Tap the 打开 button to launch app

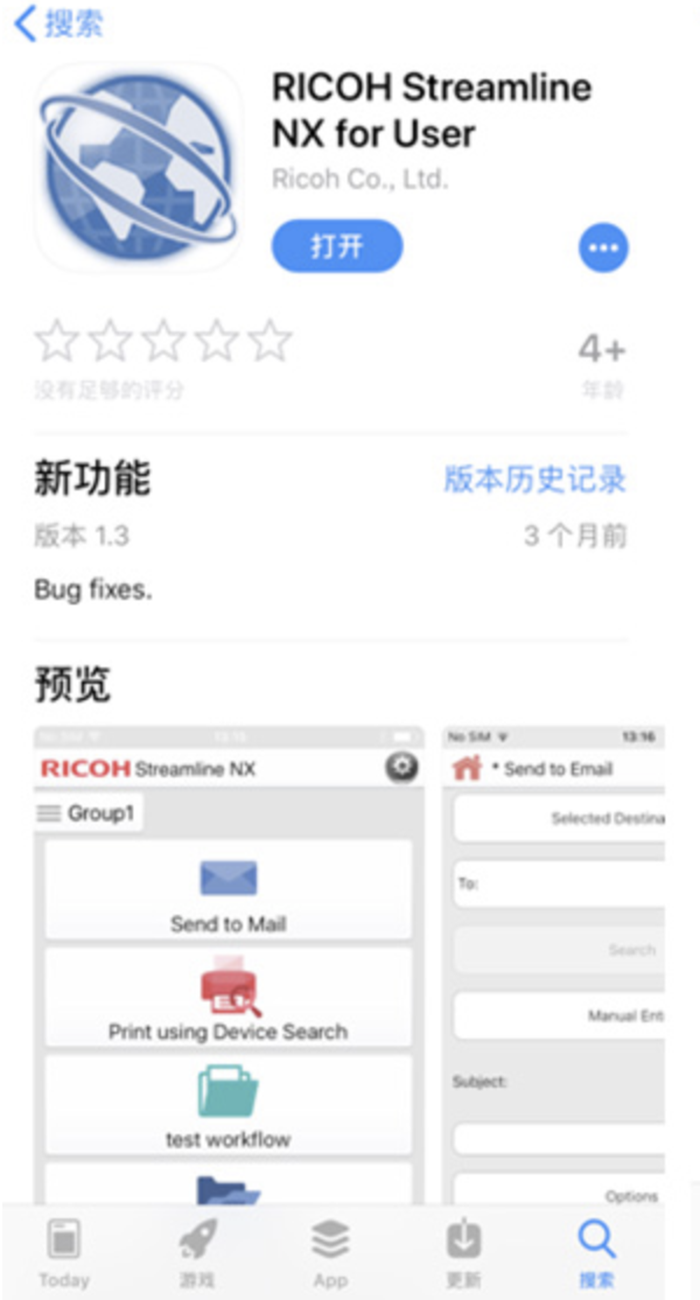coord(337,246)
